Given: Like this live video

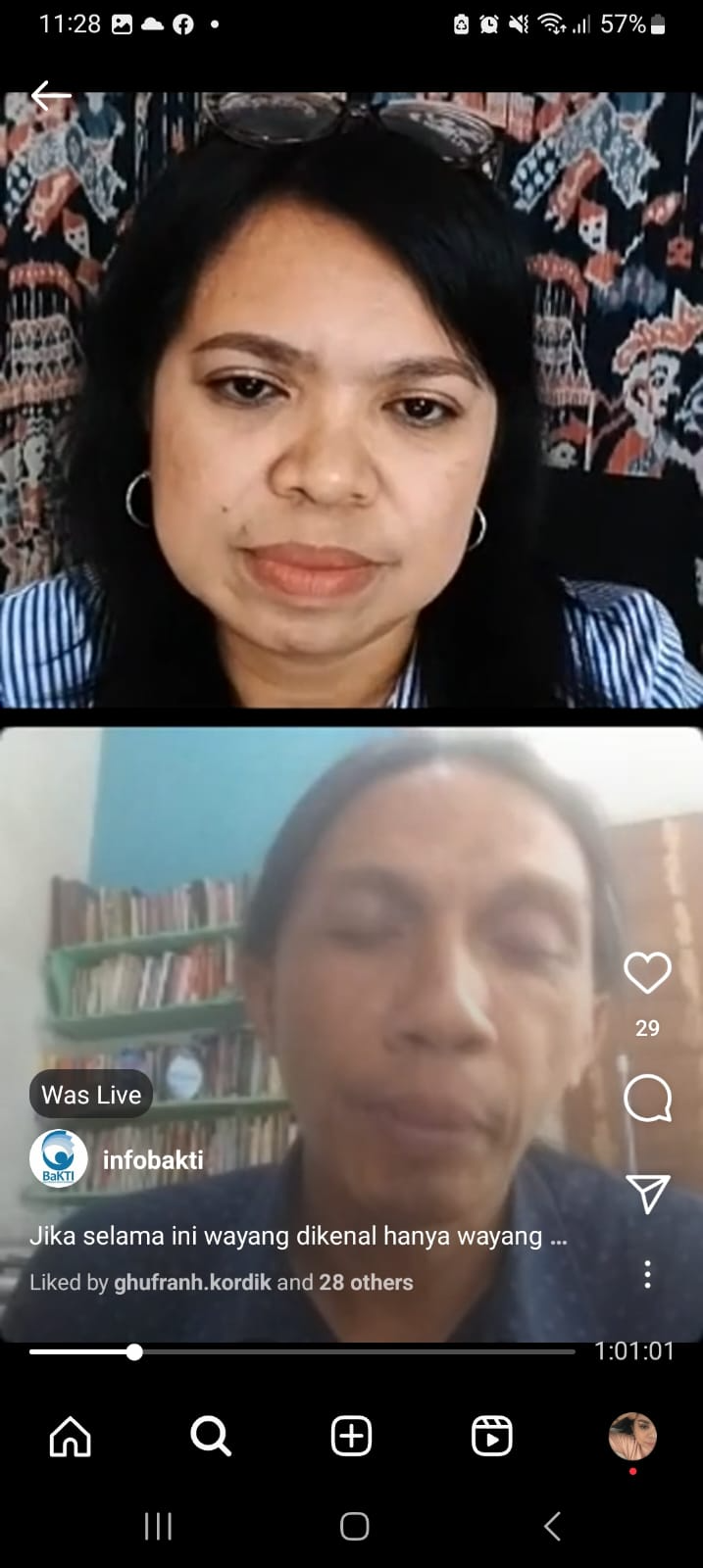Looking at the screenshot, I should coord(647,973).
